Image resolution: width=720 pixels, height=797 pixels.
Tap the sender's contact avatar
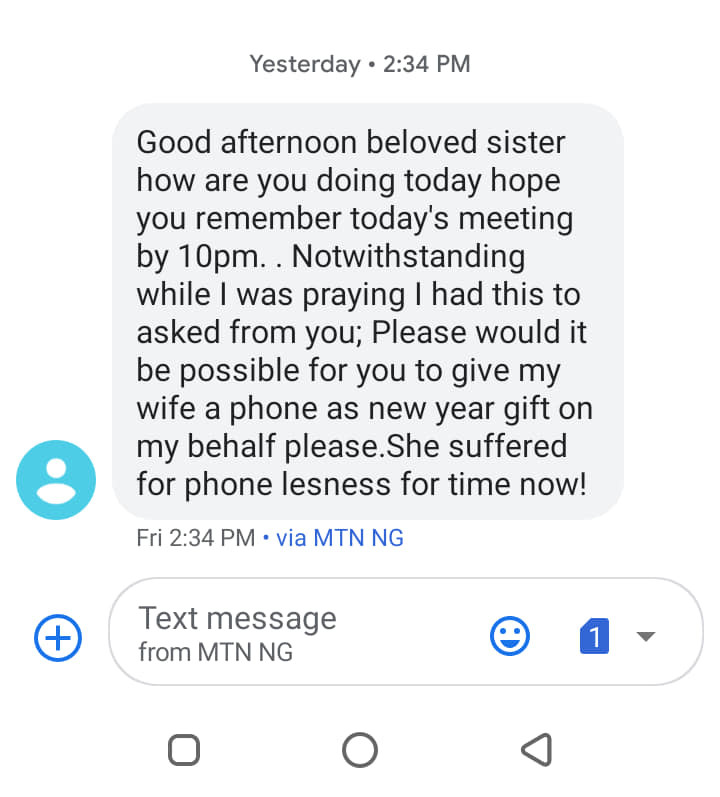tap(56, 480)
